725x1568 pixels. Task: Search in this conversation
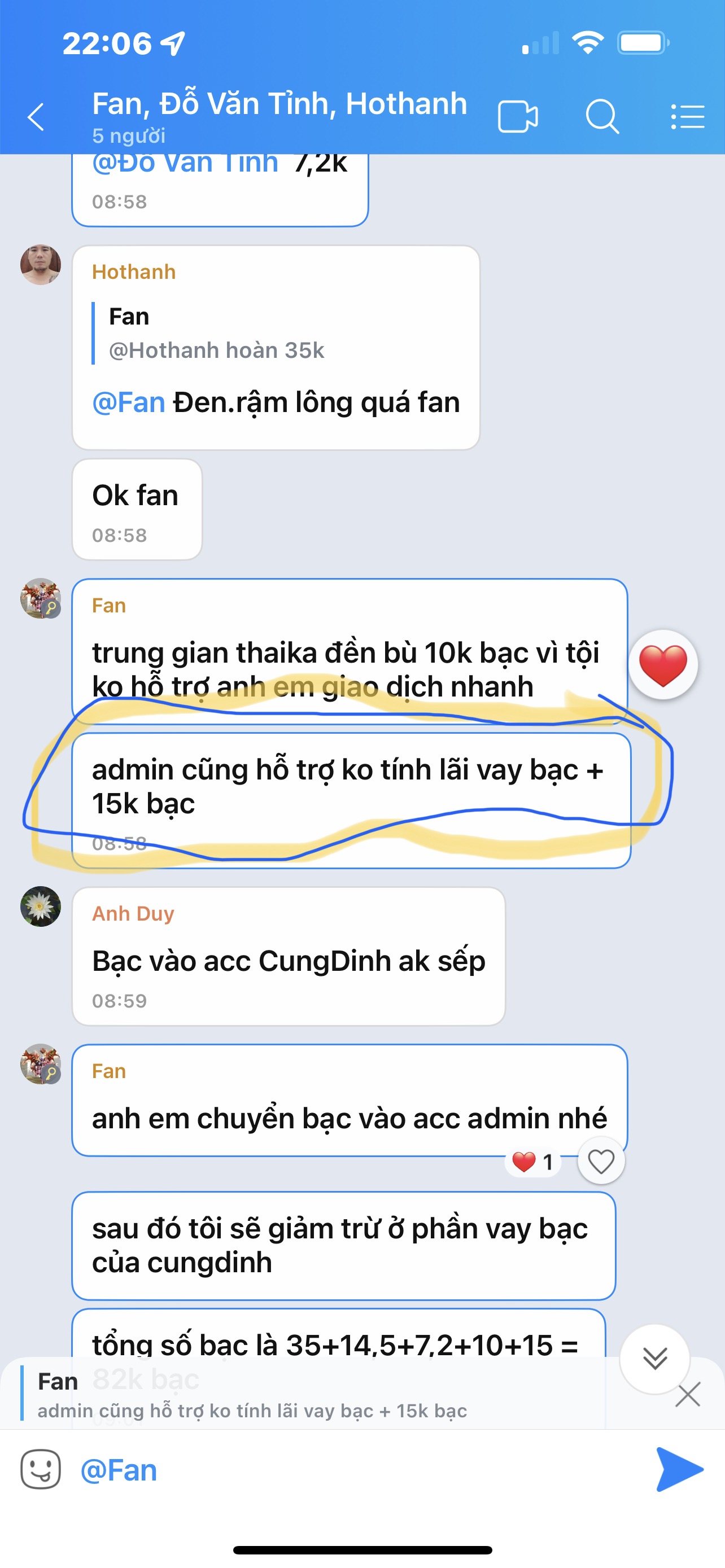[602, 117]
